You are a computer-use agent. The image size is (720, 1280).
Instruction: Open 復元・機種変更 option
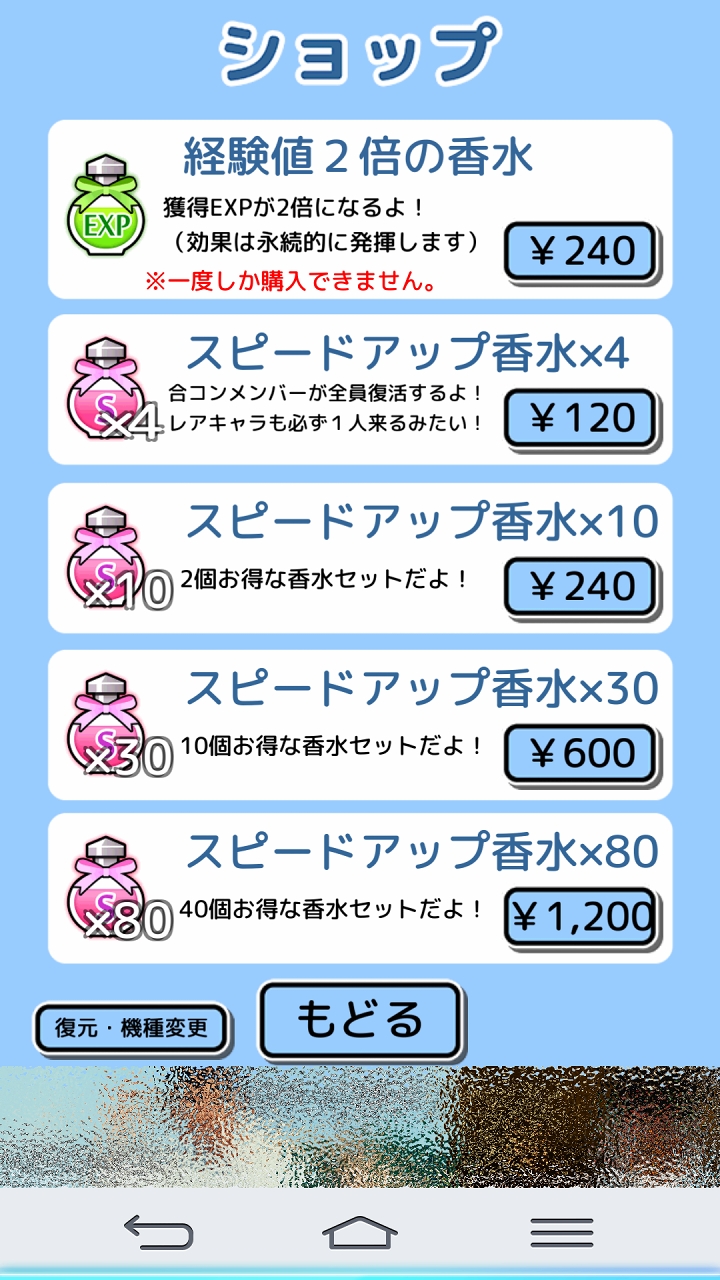(131, 1028)
